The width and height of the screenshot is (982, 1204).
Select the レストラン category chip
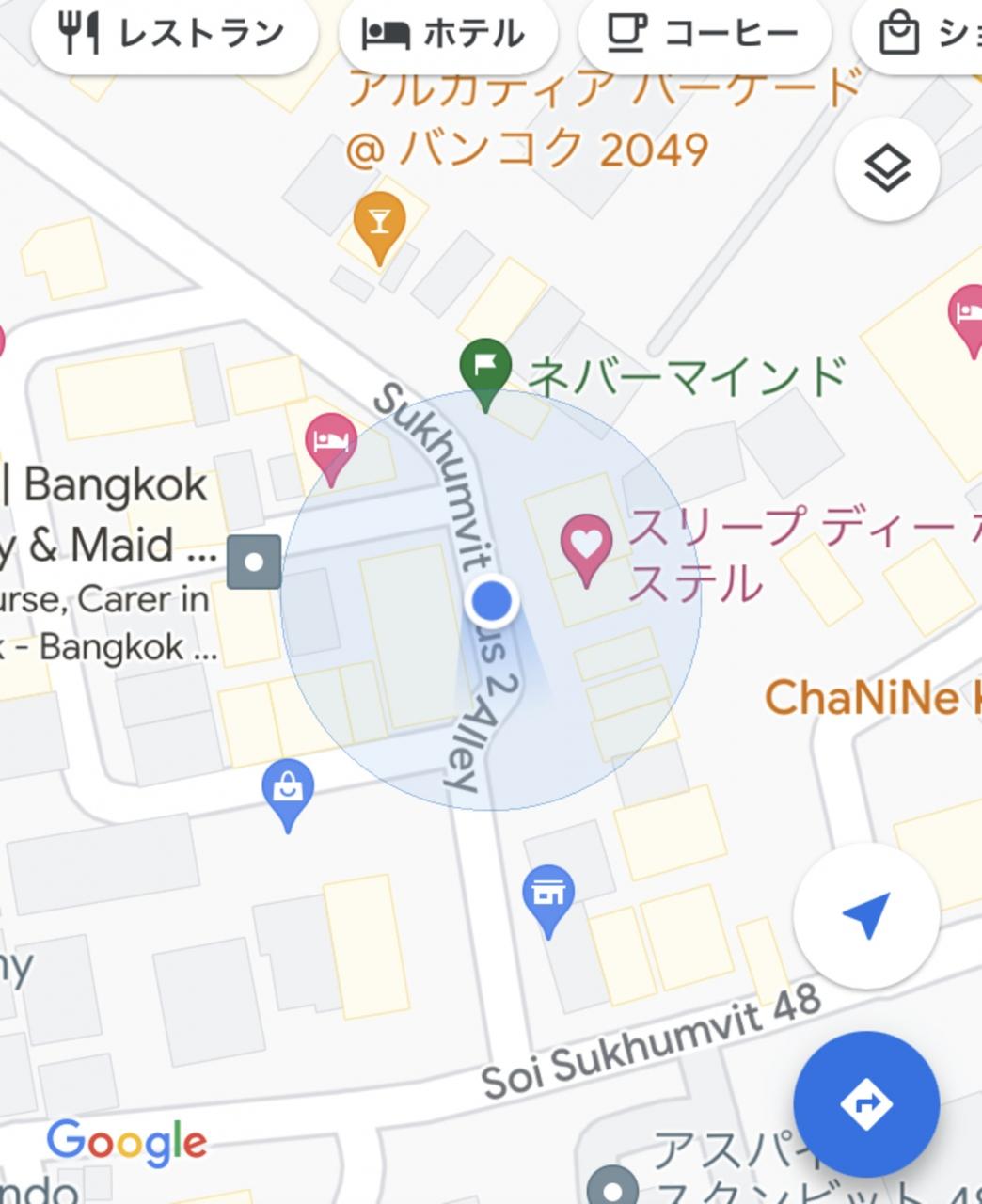174,34
